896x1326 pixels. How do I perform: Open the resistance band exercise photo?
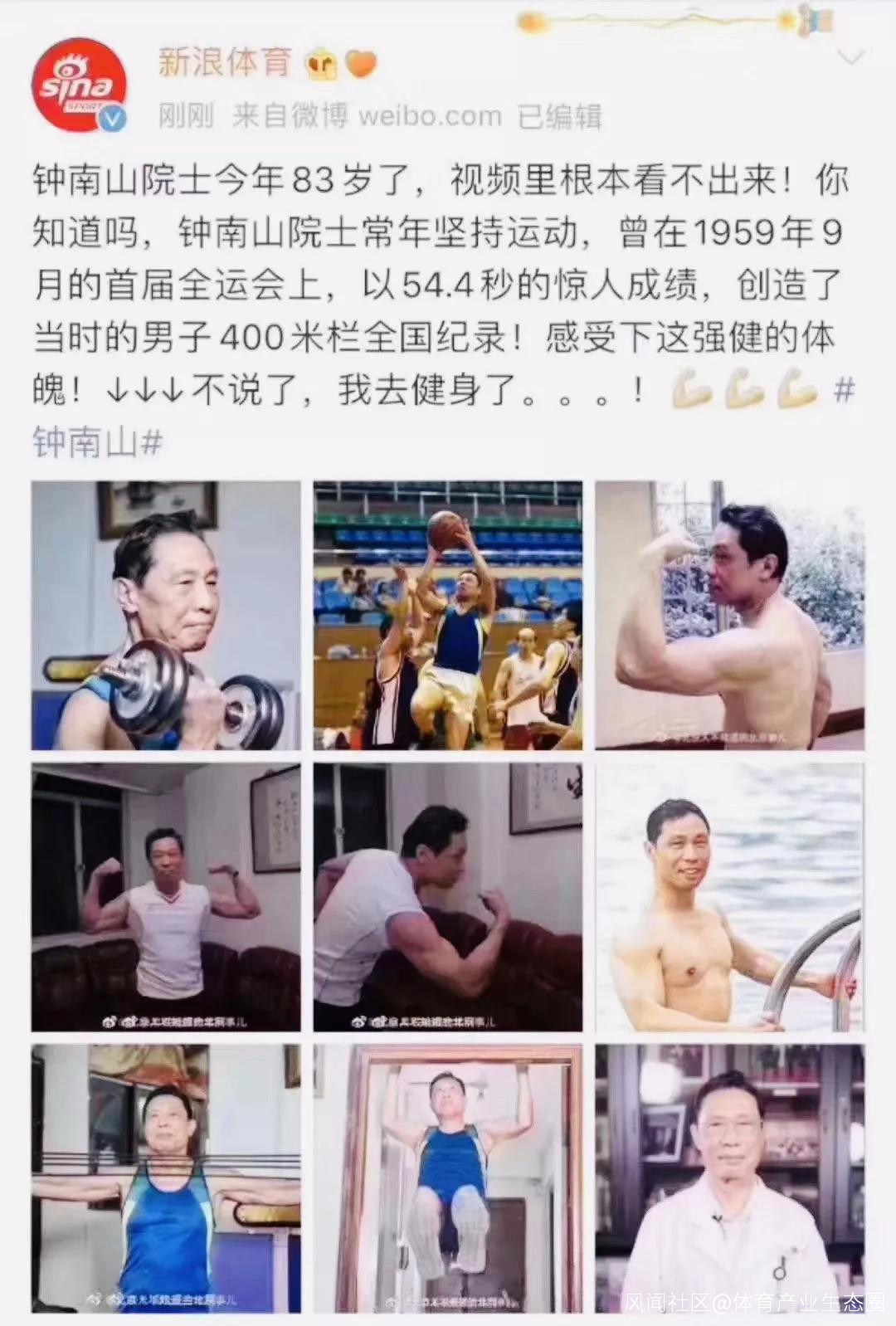166,1179
